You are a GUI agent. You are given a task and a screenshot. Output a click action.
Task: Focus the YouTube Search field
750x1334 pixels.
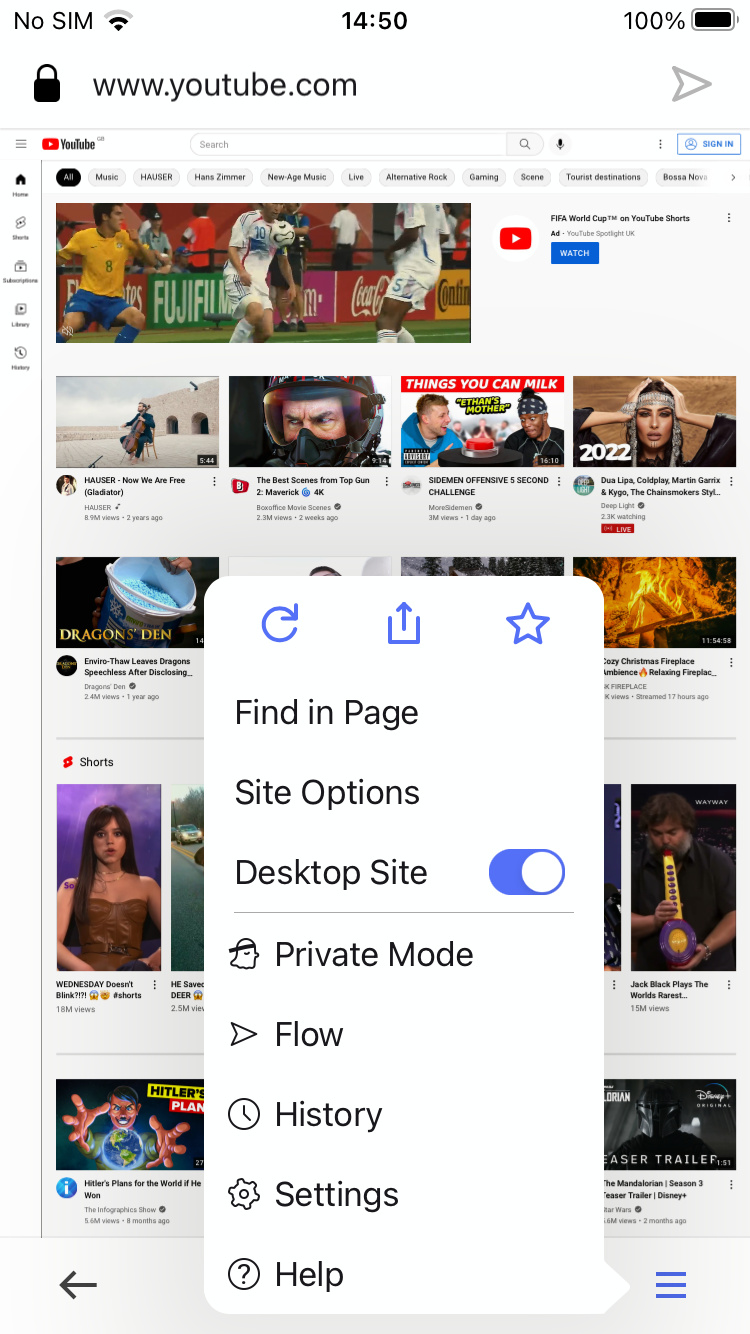tap(347, 144)
